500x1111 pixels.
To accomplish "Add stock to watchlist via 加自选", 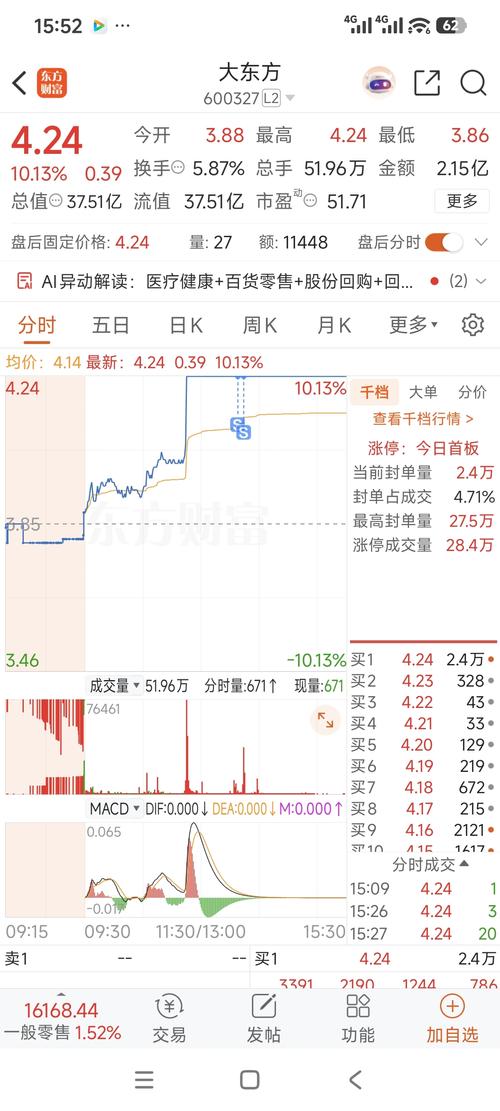I will coord(452,1019).
